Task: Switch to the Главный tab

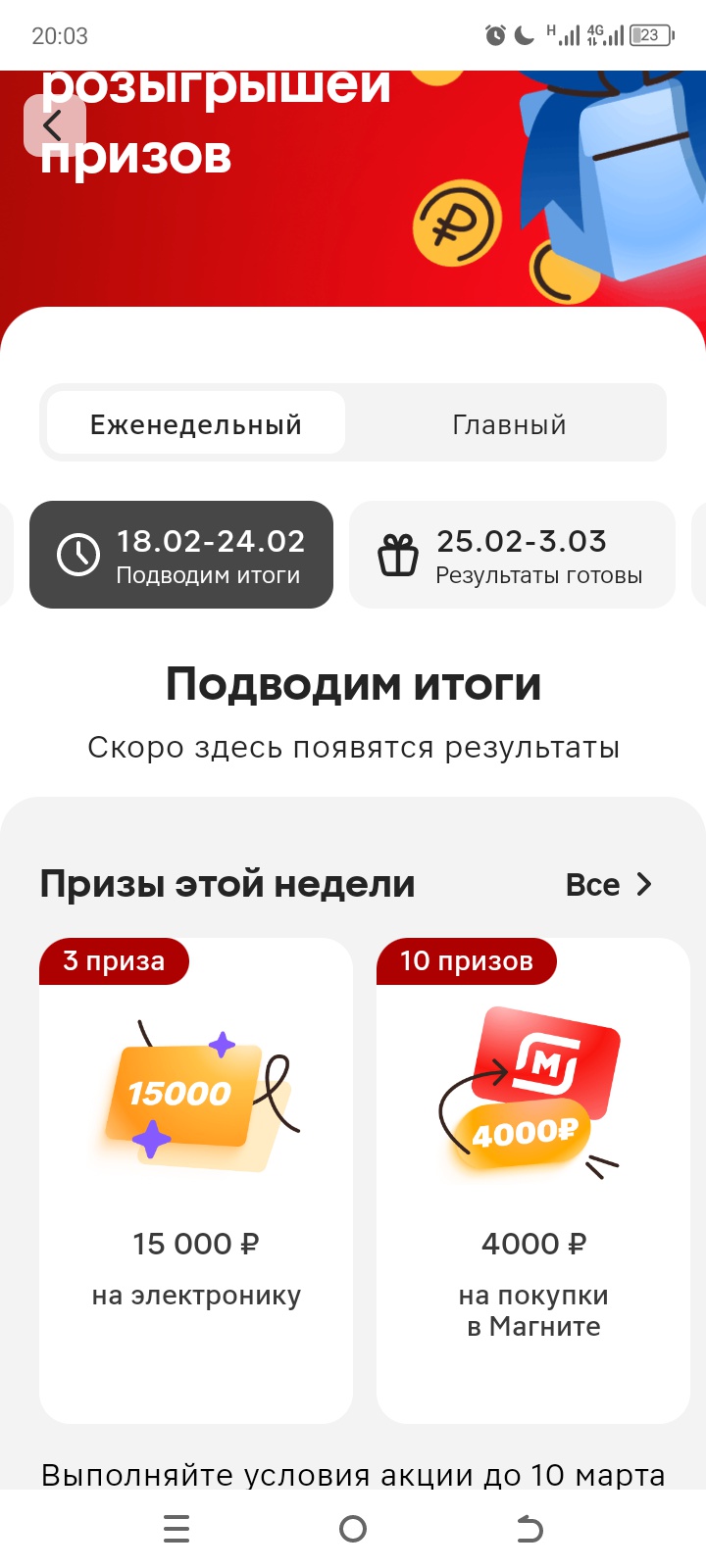Action: click(x=509, y=423)
